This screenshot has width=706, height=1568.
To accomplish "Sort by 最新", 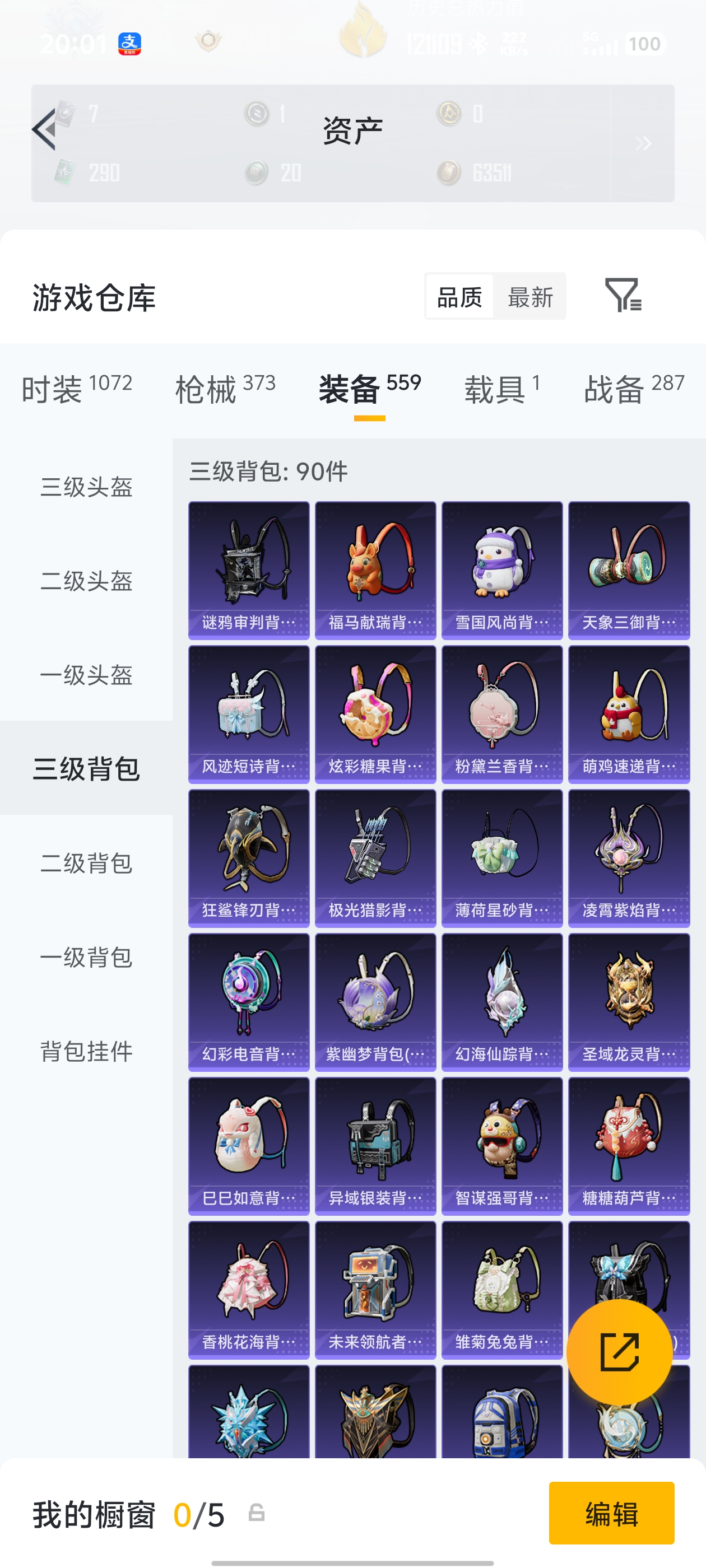I will pyautogui.click(x=530, y=298).
